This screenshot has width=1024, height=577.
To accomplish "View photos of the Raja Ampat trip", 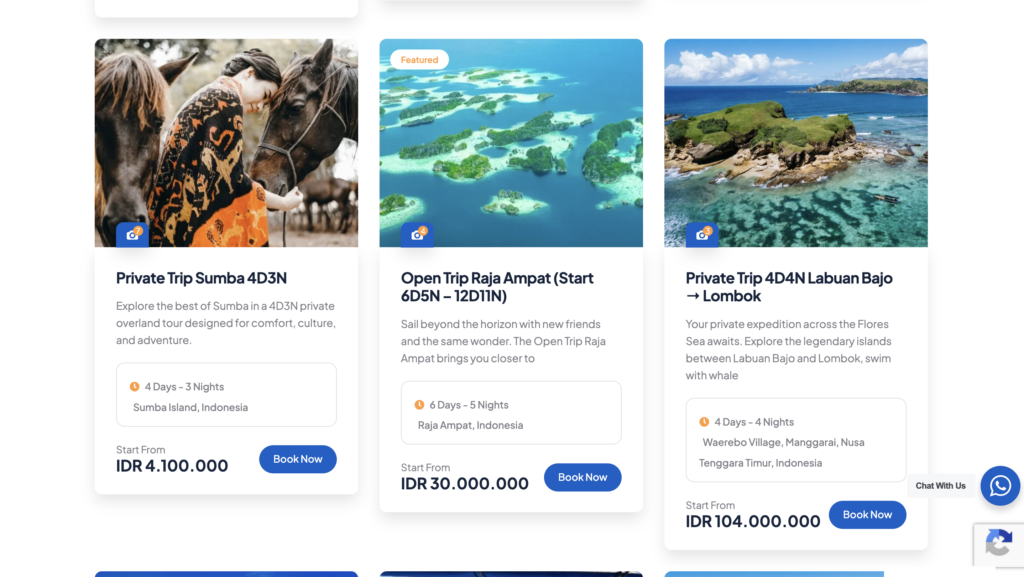I will (x=417, y=234).
